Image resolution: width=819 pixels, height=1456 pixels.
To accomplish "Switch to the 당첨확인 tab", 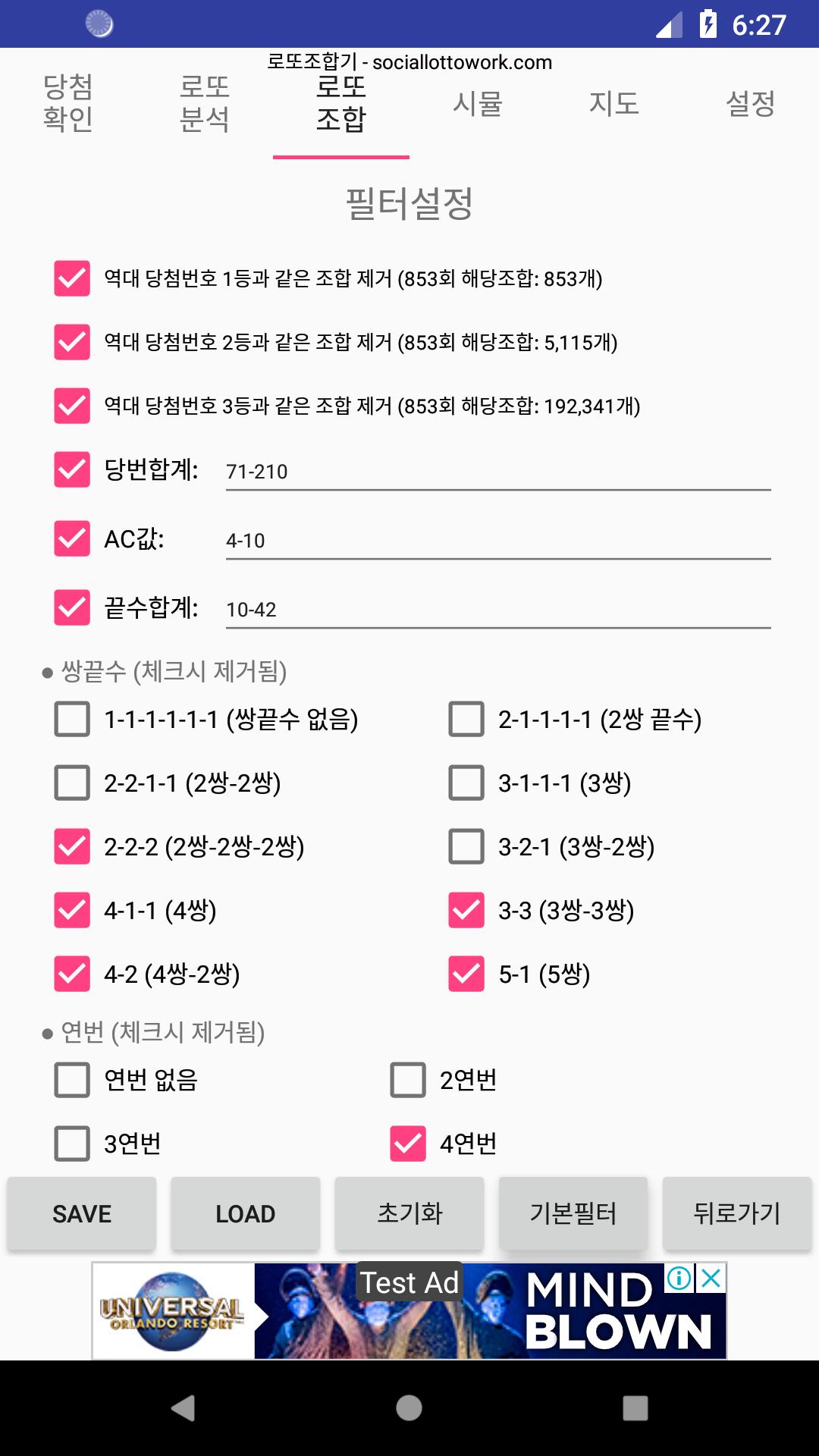I will (x=68, y=103).
